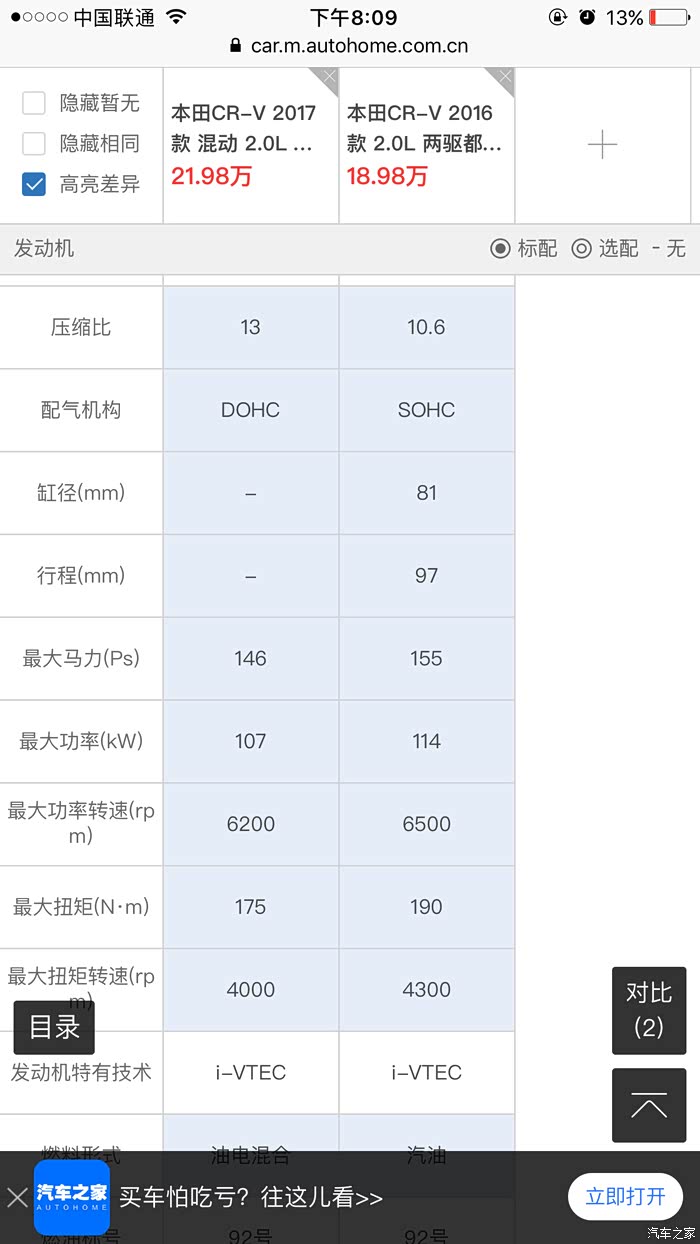Uncheck the 高亮差异 checkbox
This screenshot has width=700, height=1244.
(34, 184)
